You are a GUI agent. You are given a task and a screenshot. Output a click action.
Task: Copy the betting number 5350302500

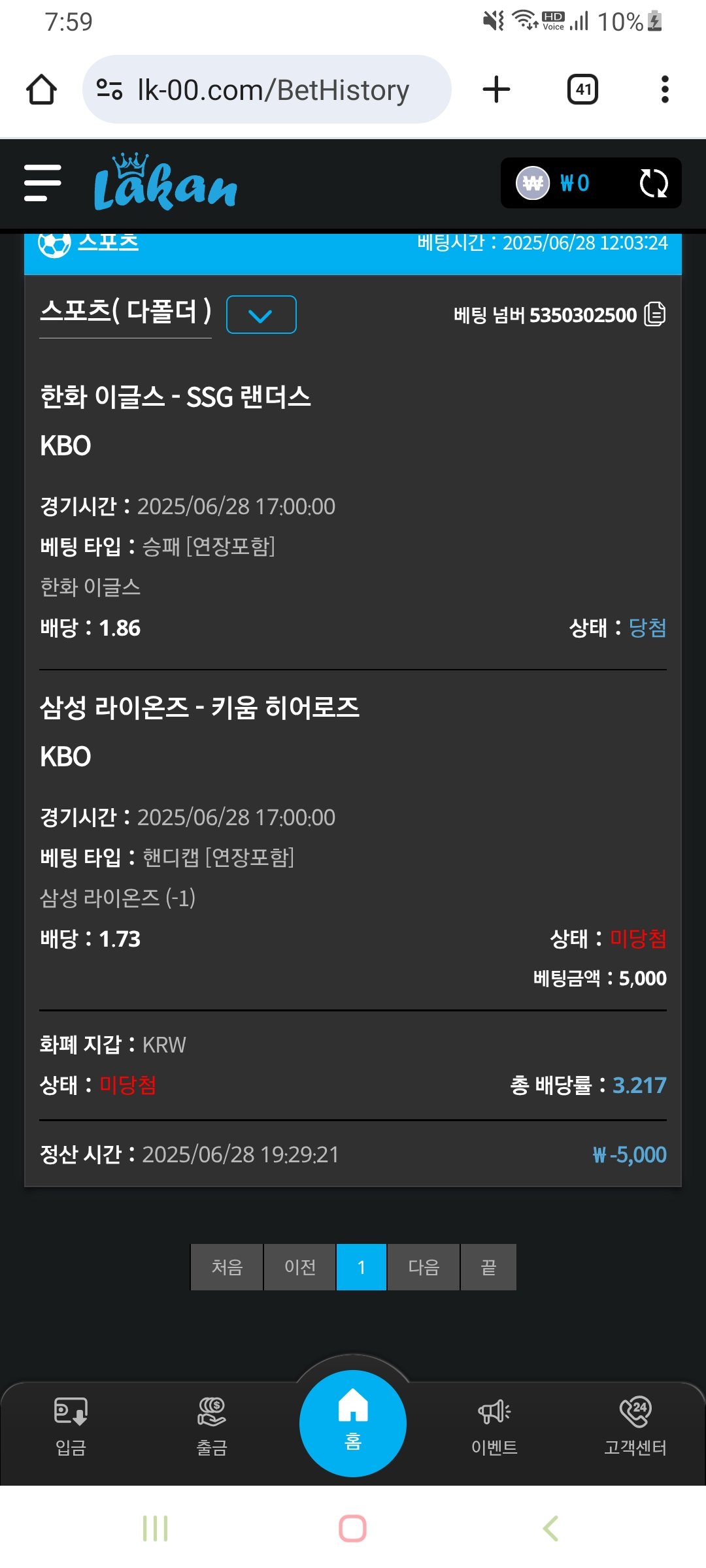[654, 314]
